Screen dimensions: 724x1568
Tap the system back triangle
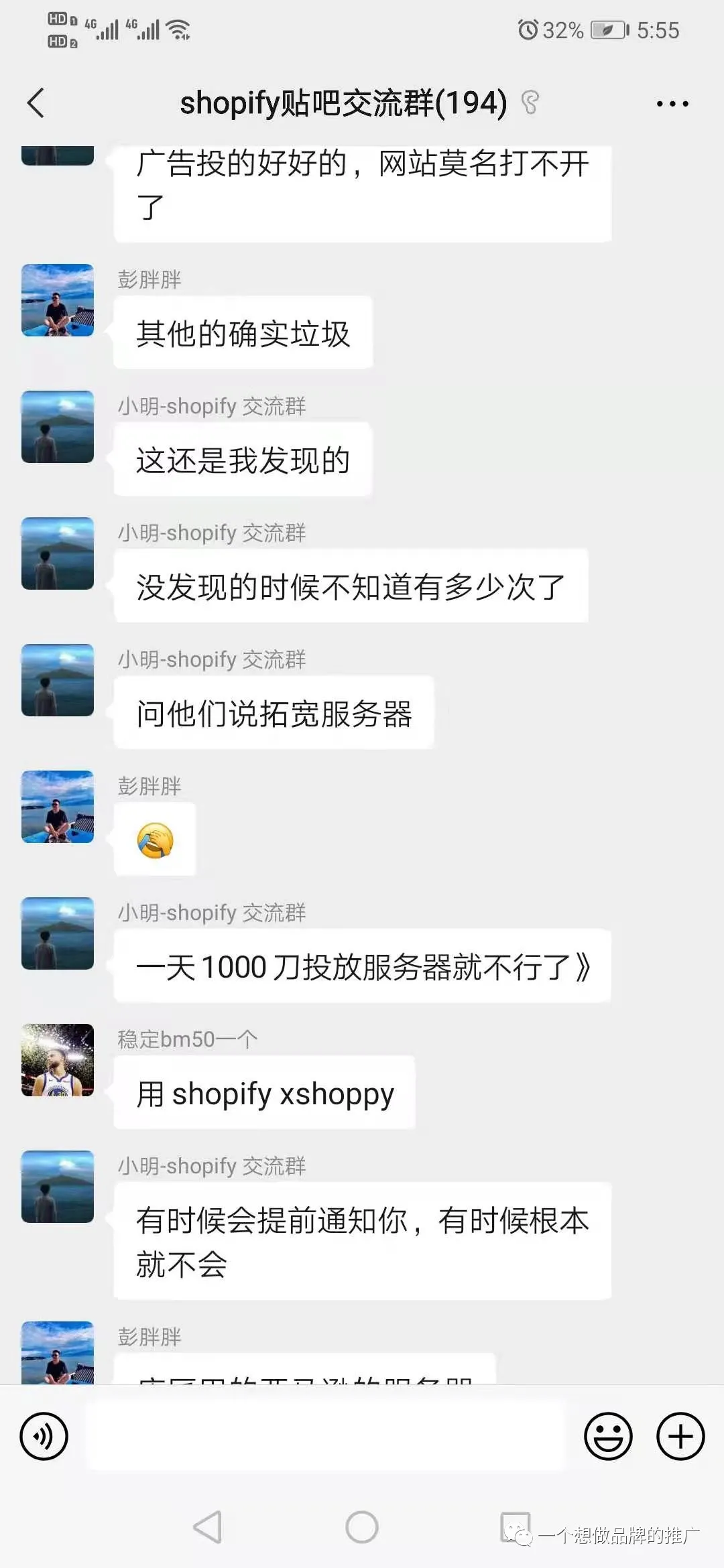[x=208, y=1527]
